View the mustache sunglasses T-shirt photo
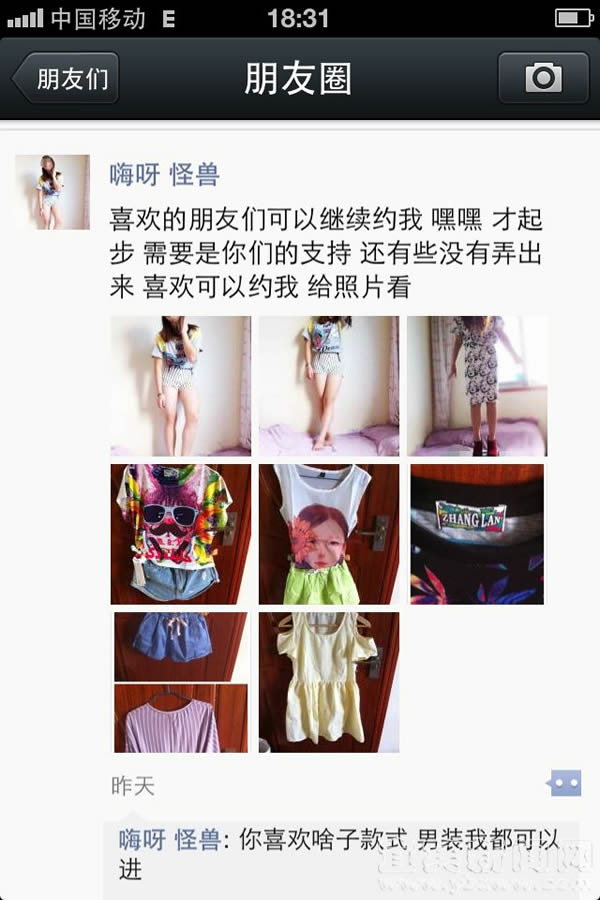 point(180,534)
